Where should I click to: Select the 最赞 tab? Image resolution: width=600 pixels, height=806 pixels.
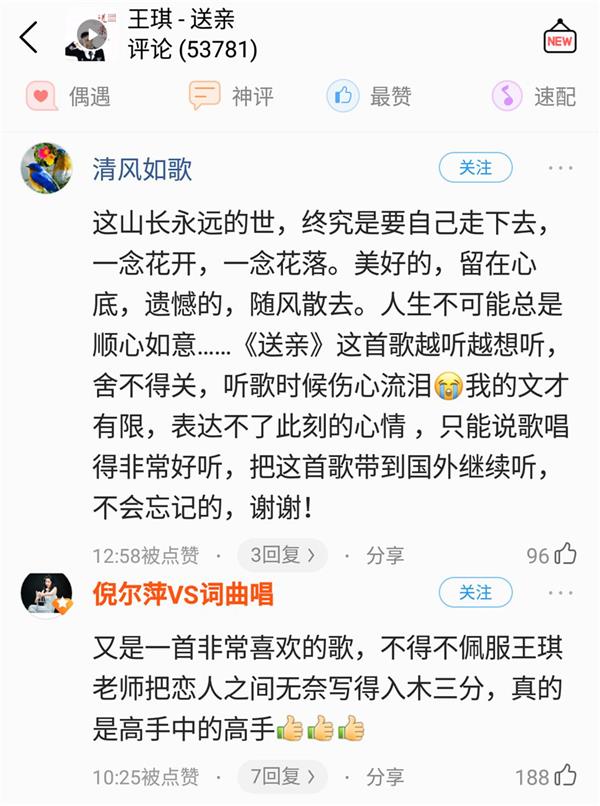point(369,97)
